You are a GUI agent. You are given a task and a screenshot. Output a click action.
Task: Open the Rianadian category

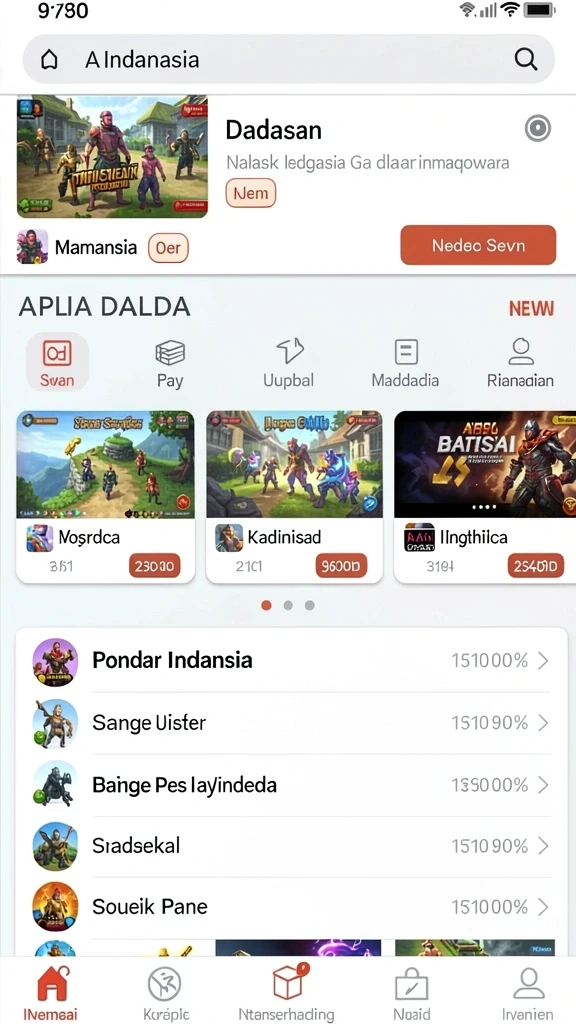point(520,363)
